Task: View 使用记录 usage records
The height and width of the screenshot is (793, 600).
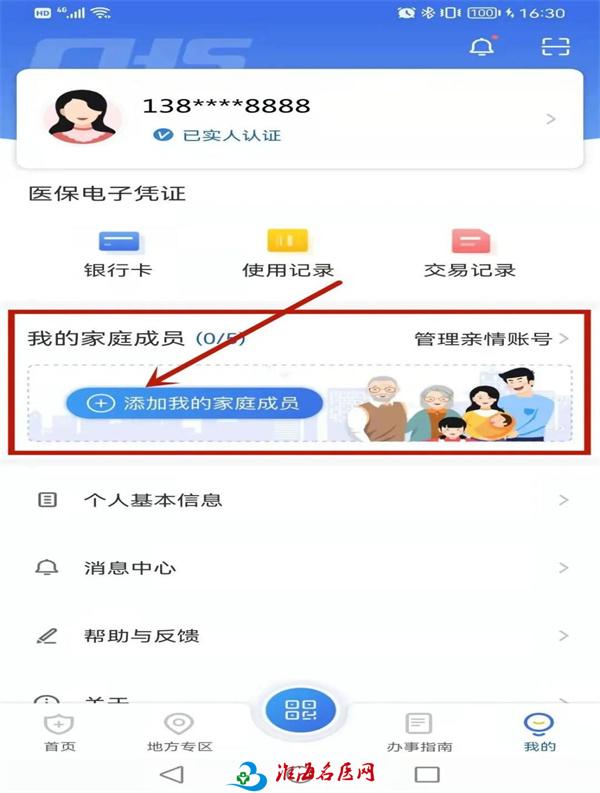Action: [287, 254]
